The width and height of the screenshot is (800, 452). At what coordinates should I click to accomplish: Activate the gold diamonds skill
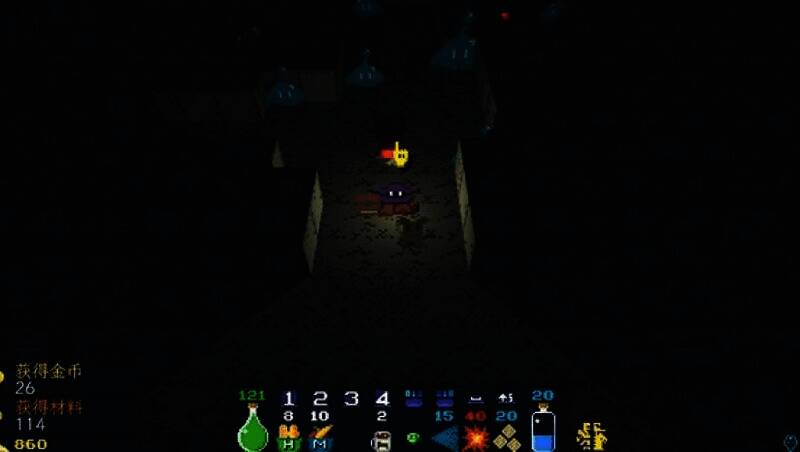click(507, 437)
